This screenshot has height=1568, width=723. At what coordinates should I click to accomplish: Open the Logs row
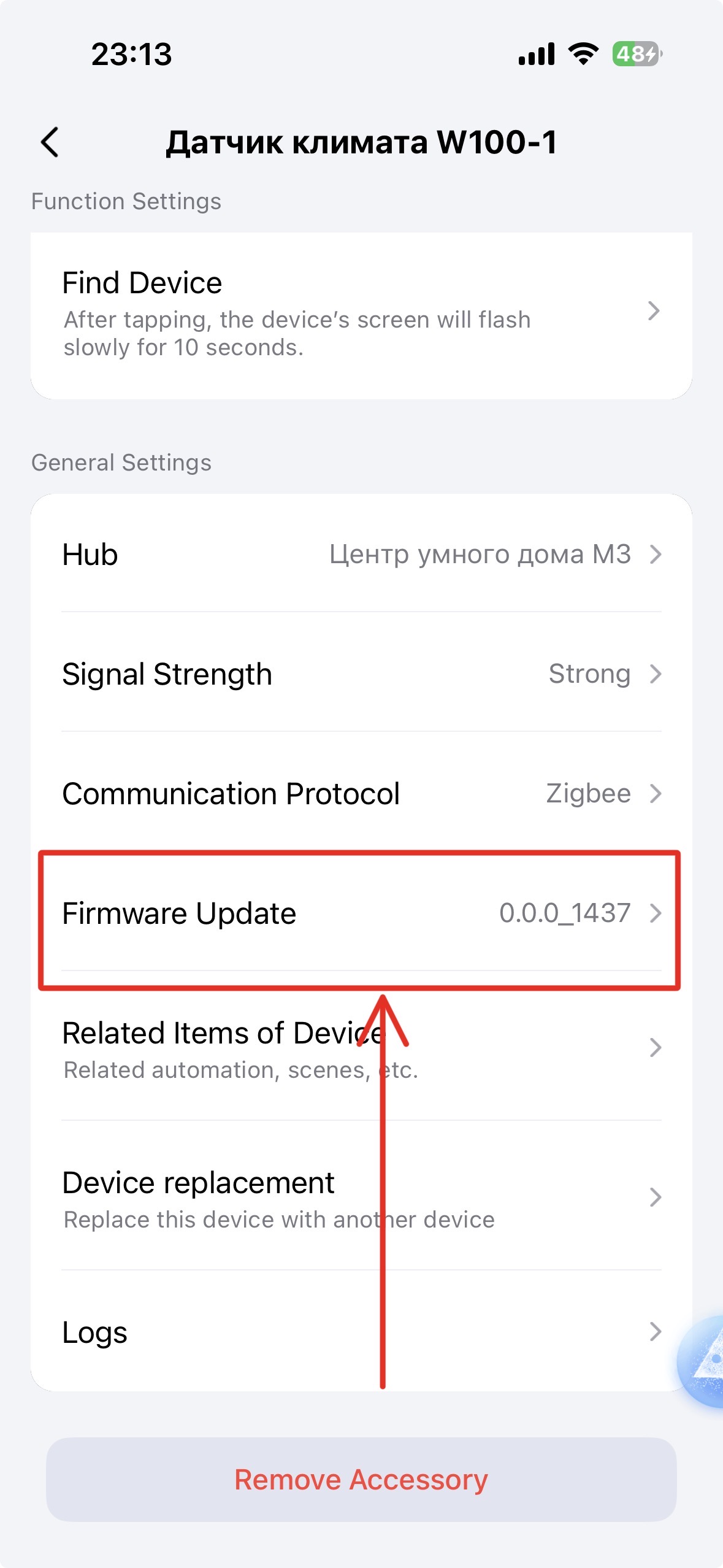[361, 1332]
